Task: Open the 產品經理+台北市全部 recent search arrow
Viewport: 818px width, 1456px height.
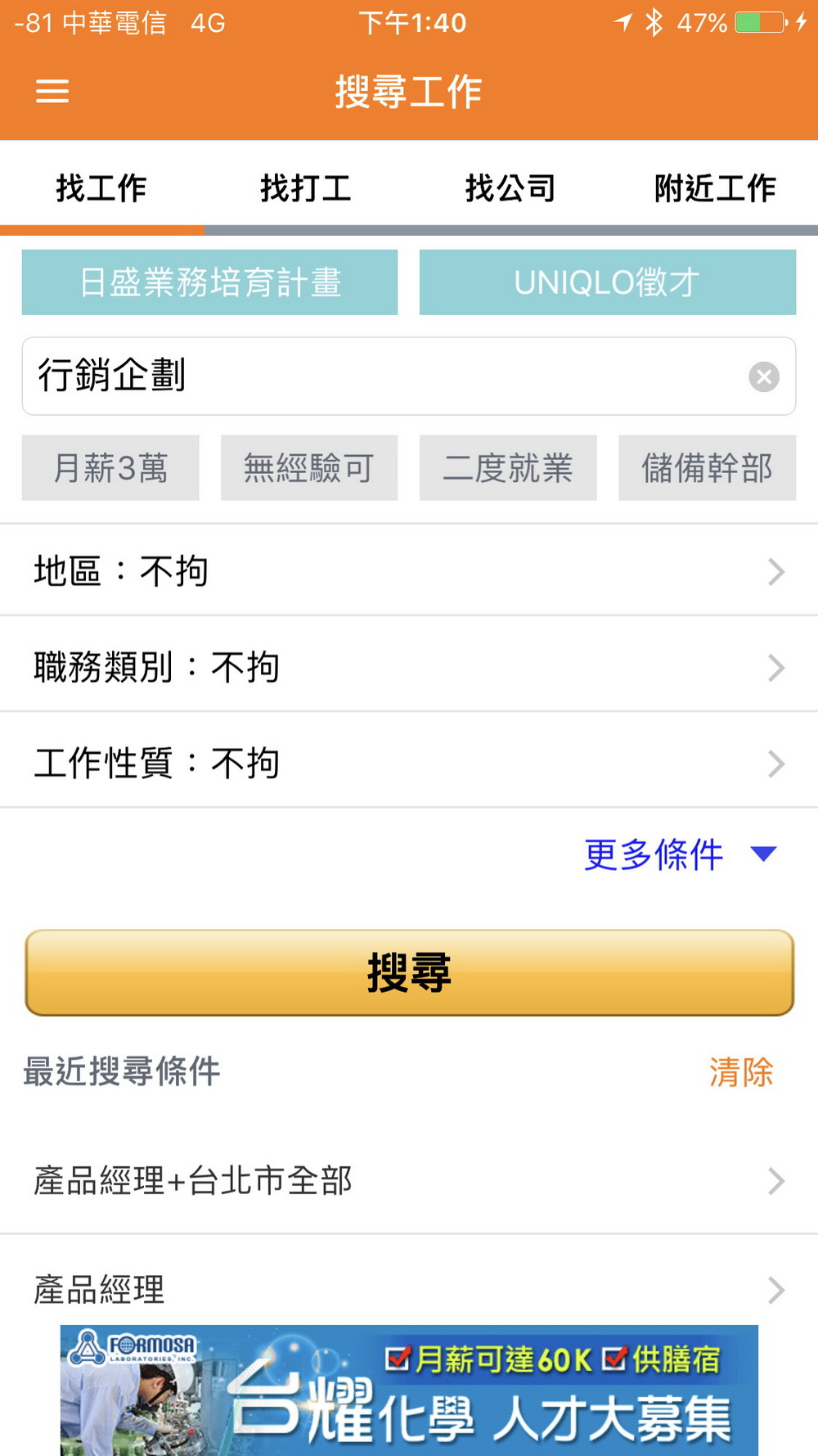Action: click(x=775, y=1179)
